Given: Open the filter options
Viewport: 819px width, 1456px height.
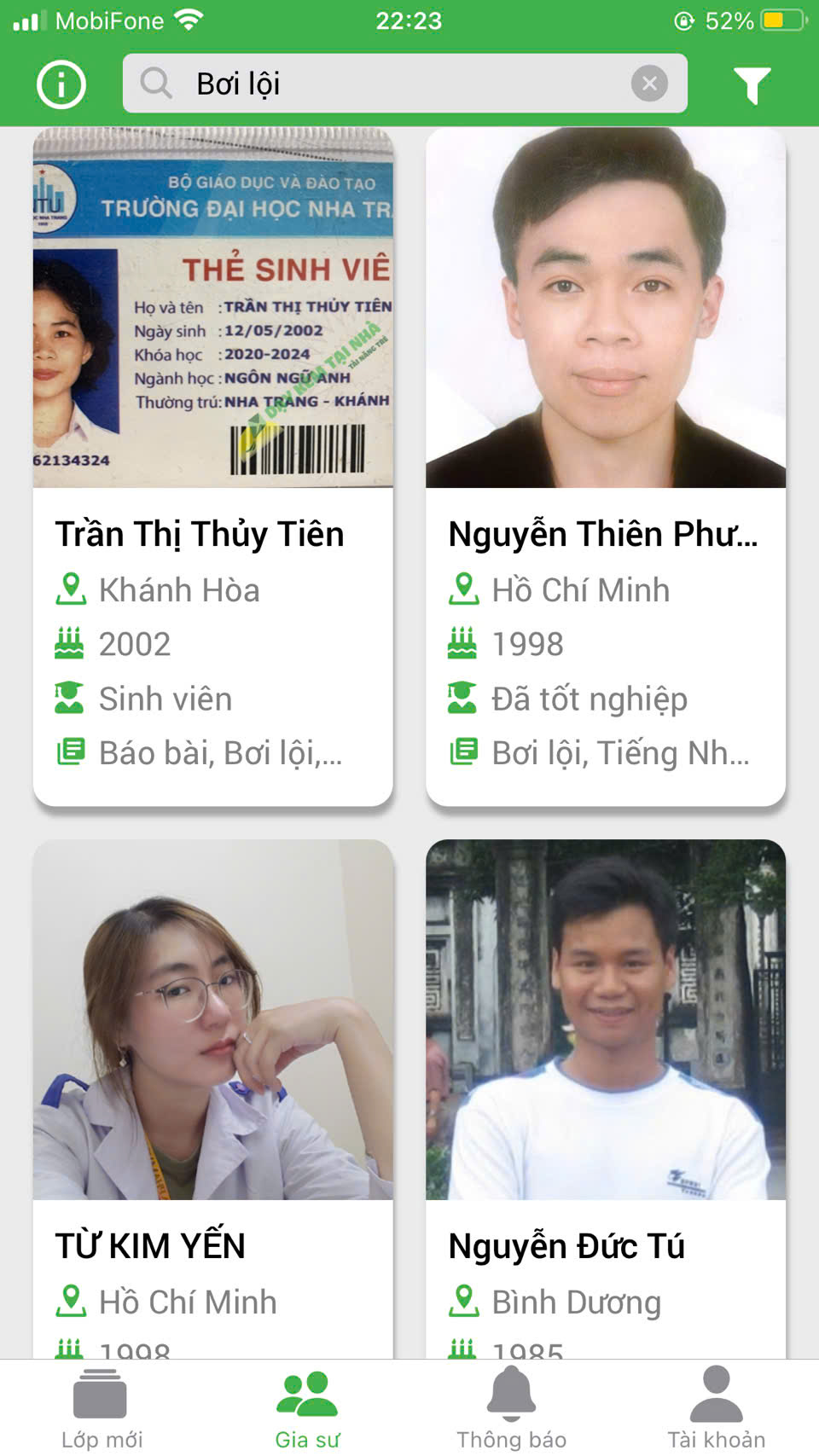Looking at the screenshot, I should (x=752, y=84).
